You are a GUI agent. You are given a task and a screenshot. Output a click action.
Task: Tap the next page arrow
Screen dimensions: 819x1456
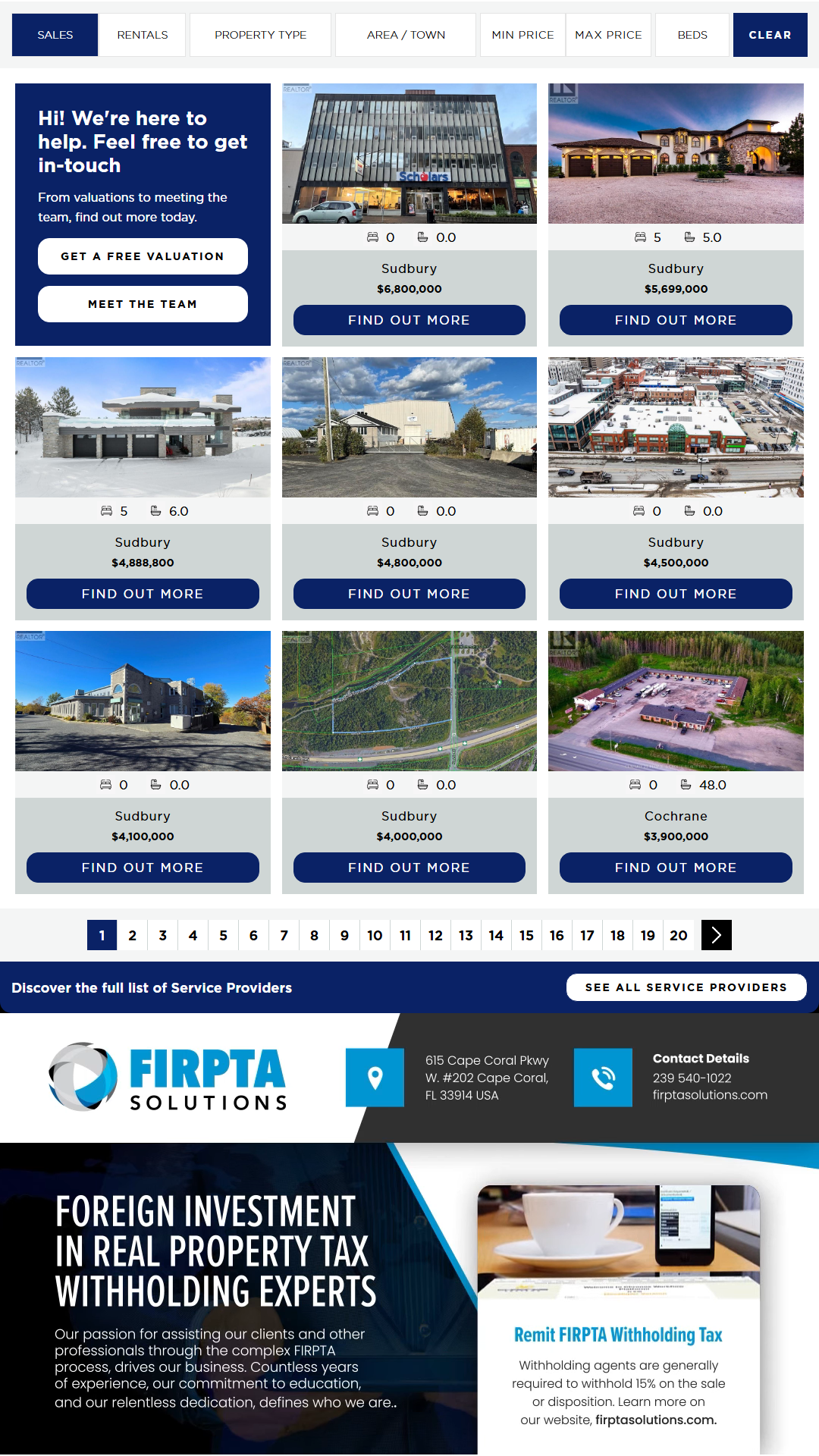point(717,935)
